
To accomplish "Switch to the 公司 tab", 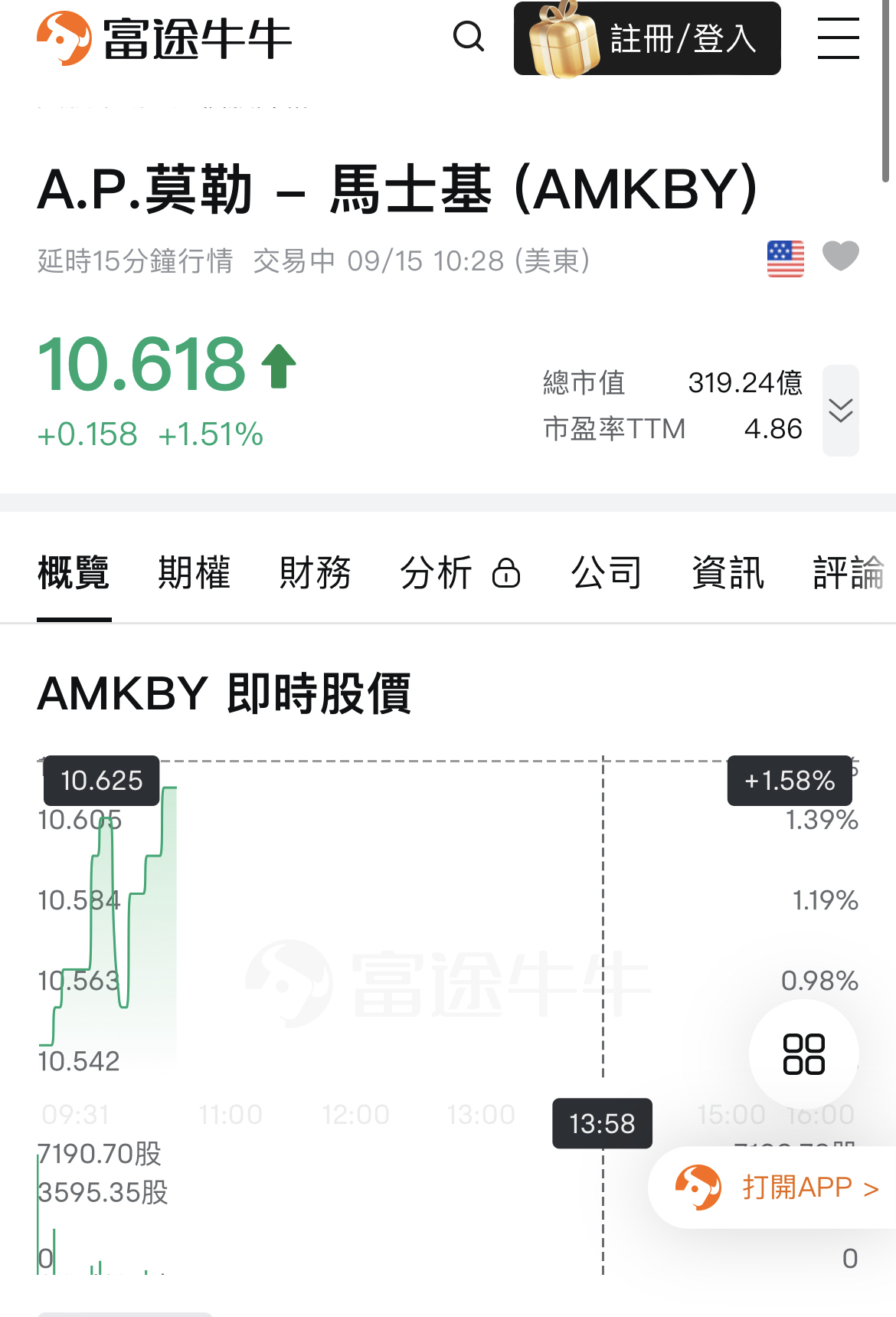I will coord(606,573).
